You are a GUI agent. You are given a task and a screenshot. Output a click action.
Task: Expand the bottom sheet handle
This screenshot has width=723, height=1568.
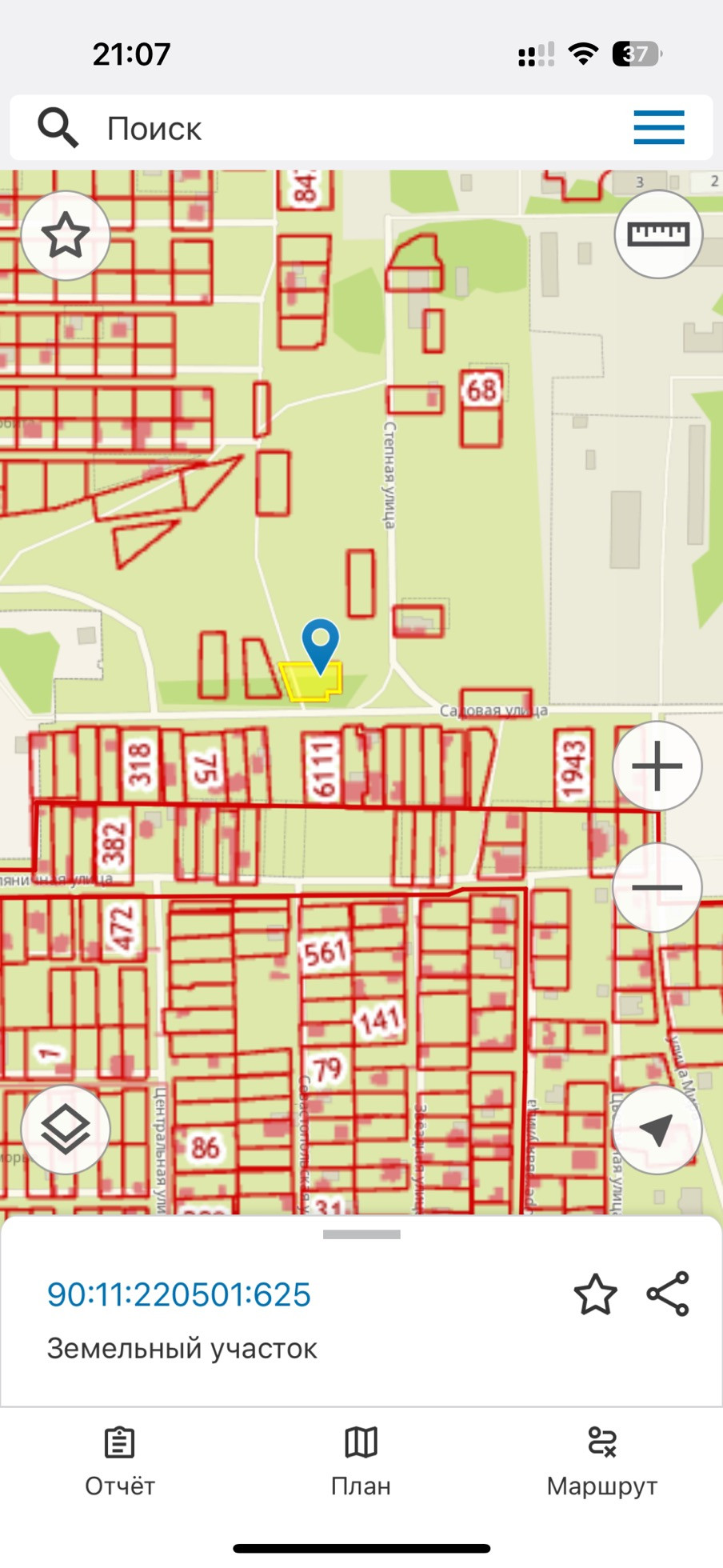point(361,1234)
